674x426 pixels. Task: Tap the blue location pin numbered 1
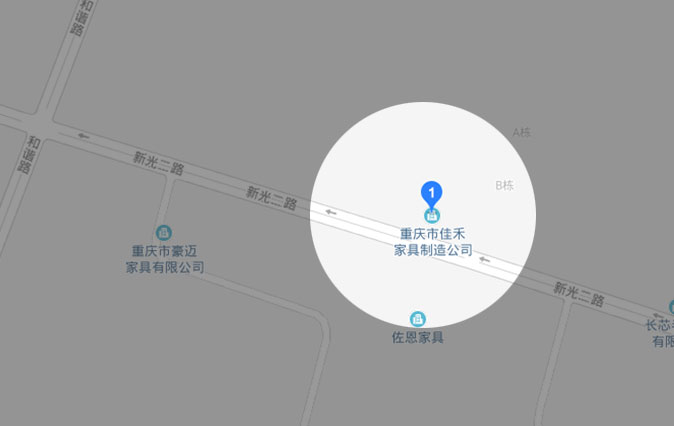(431, 192)
